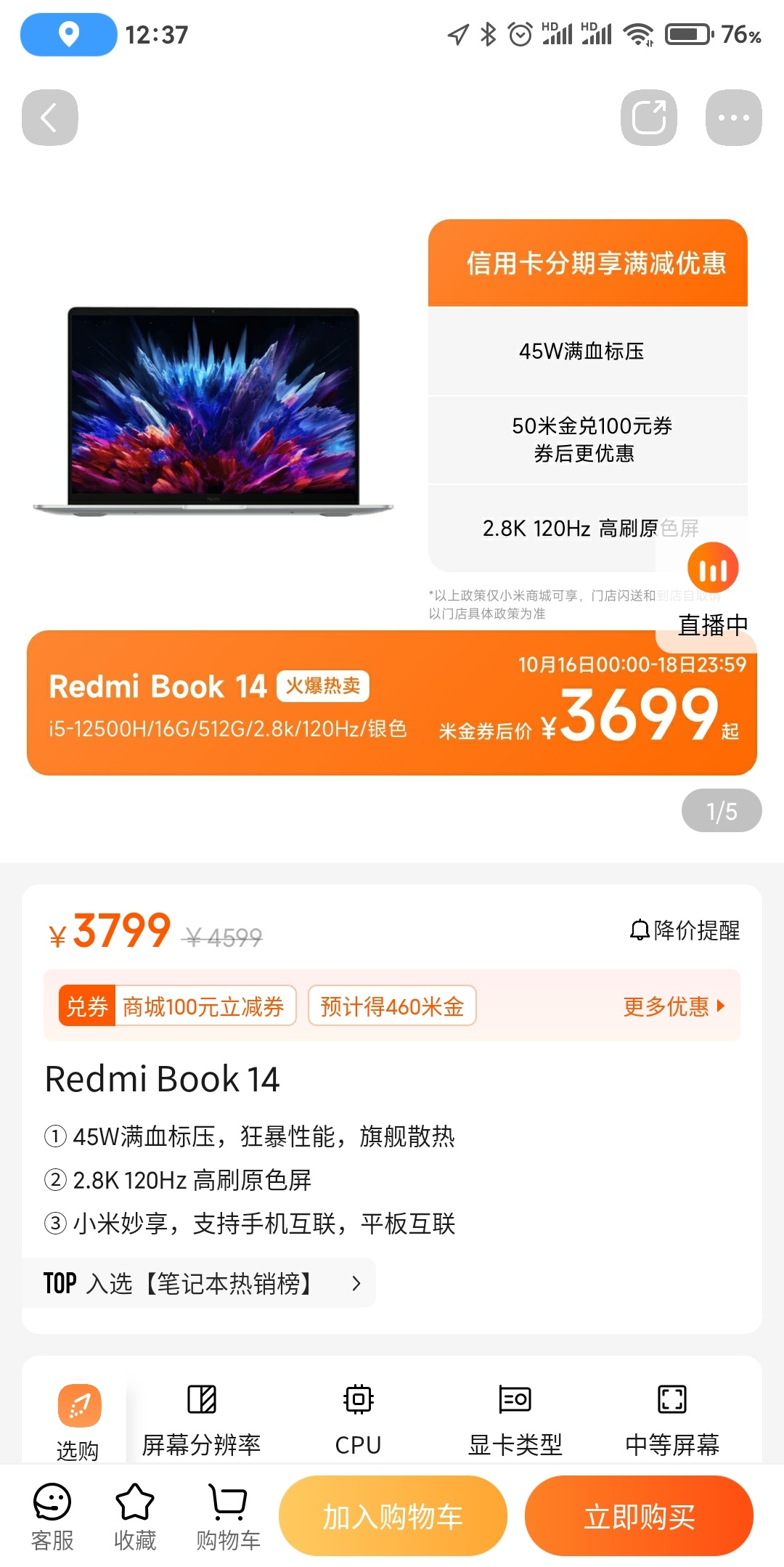Open the Redmi Book 14 product image
The width and height of the screenshot is (784, 1567).
(213, 412)
